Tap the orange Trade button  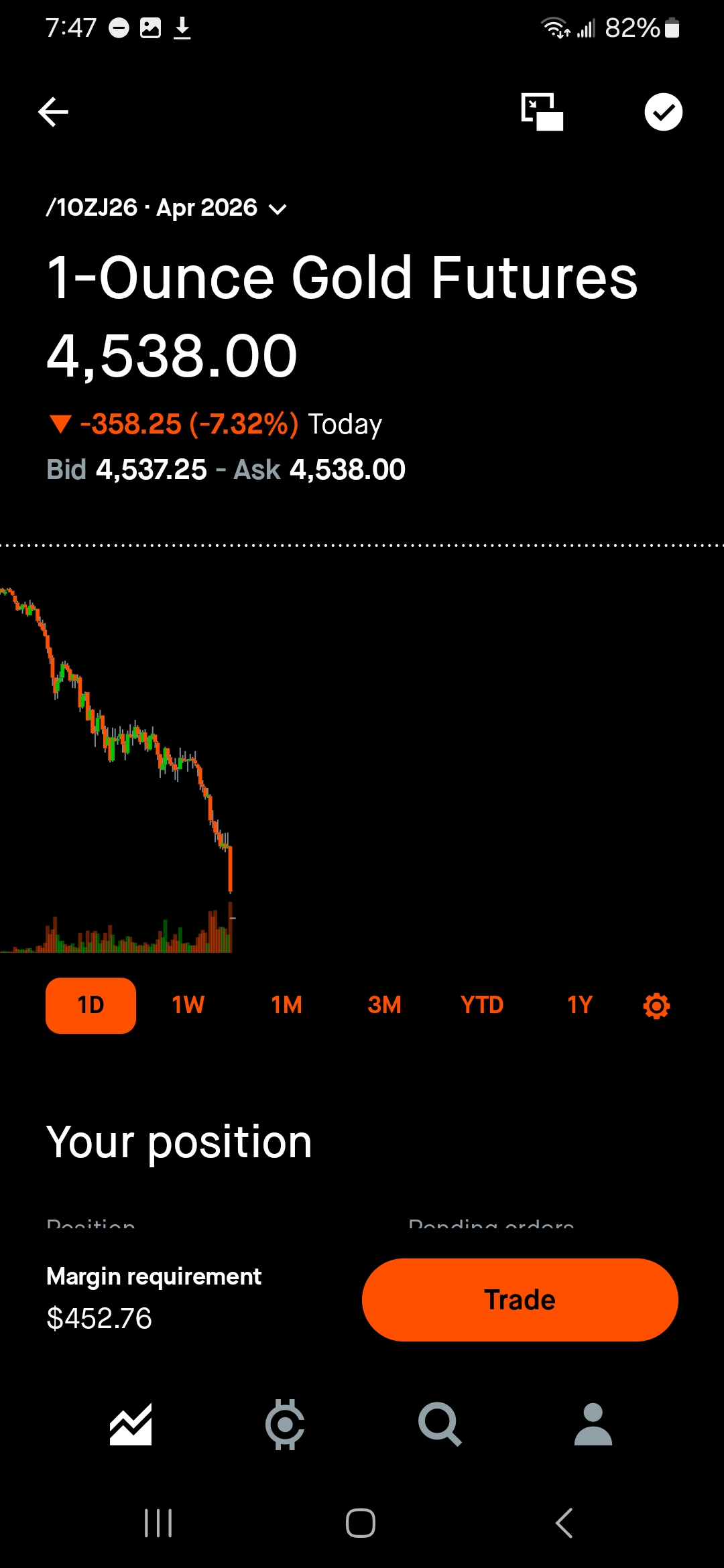point(520,1299)
